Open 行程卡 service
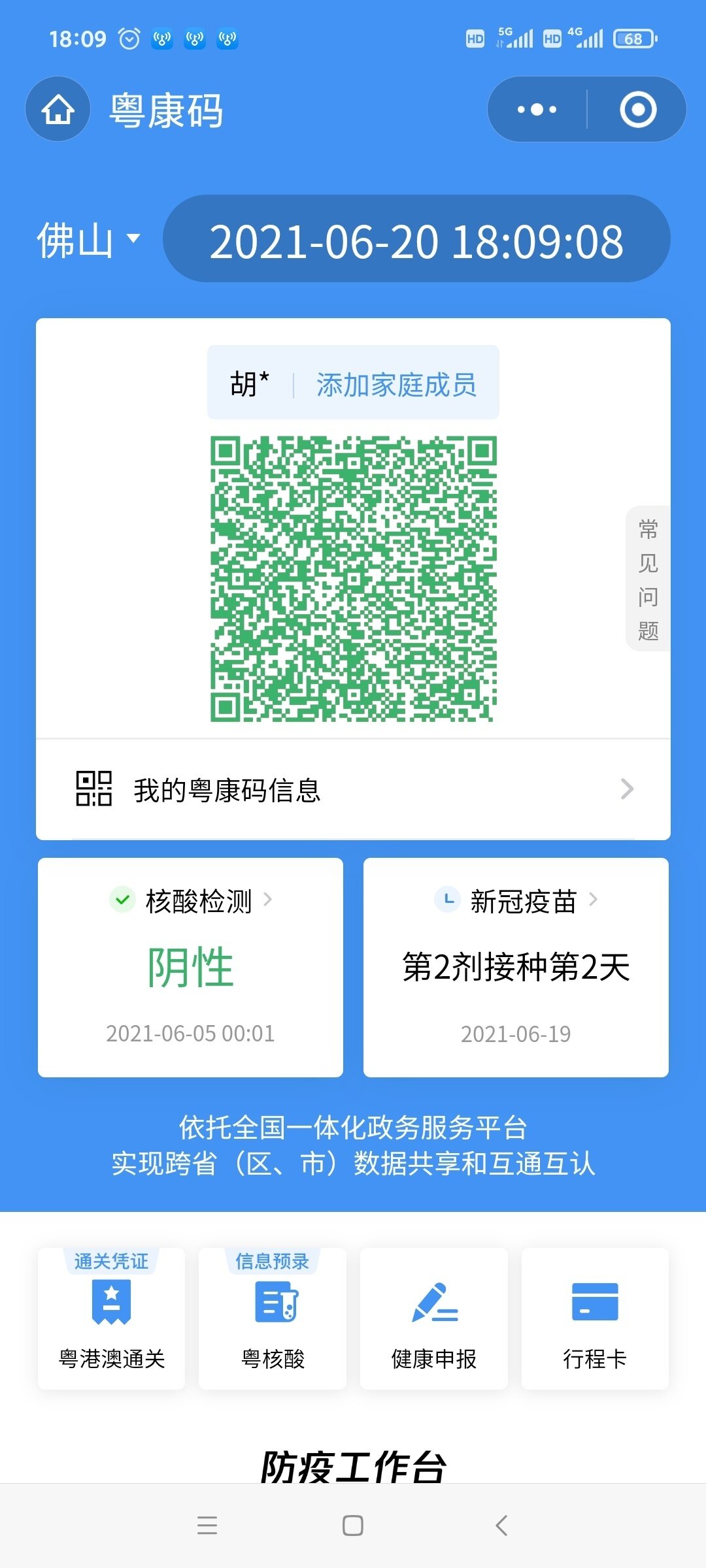Viewport: 706px width, 1568px height. point(595,1318)
